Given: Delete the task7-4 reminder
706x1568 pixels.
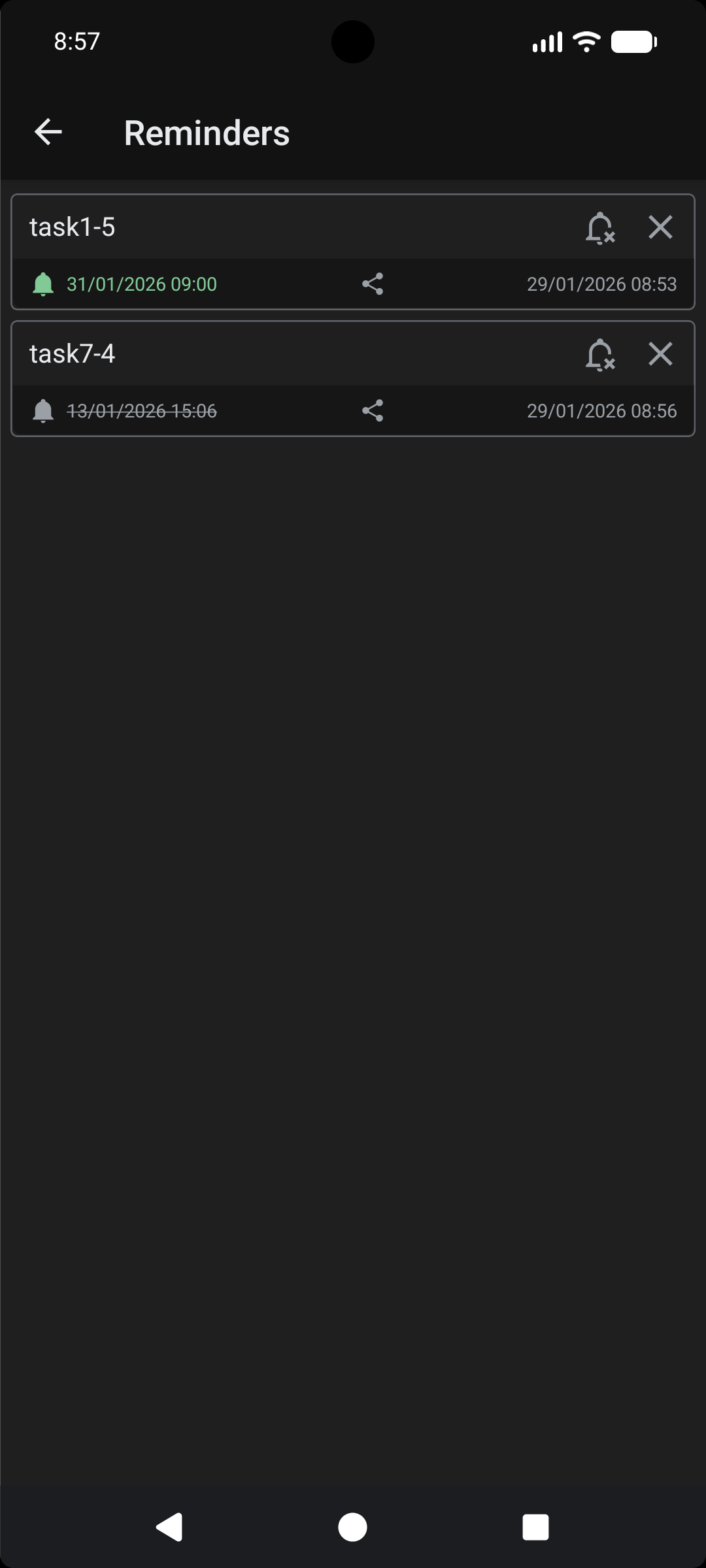Looking at the screenshot, I should [x=660, y=354].
